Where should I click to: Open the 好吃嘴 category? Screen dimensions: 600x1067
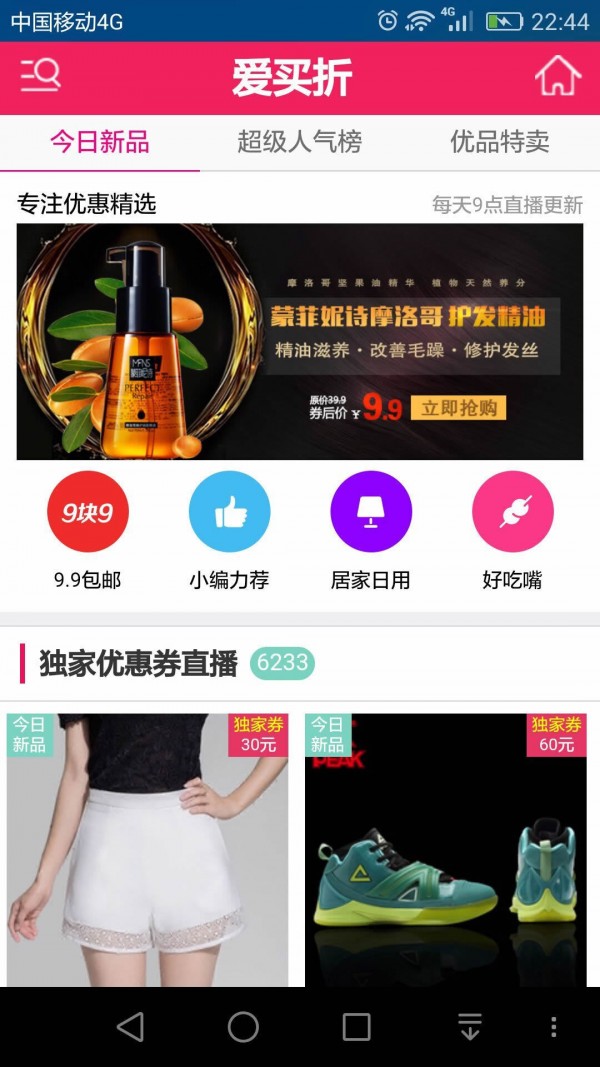[x=512, y=512]
